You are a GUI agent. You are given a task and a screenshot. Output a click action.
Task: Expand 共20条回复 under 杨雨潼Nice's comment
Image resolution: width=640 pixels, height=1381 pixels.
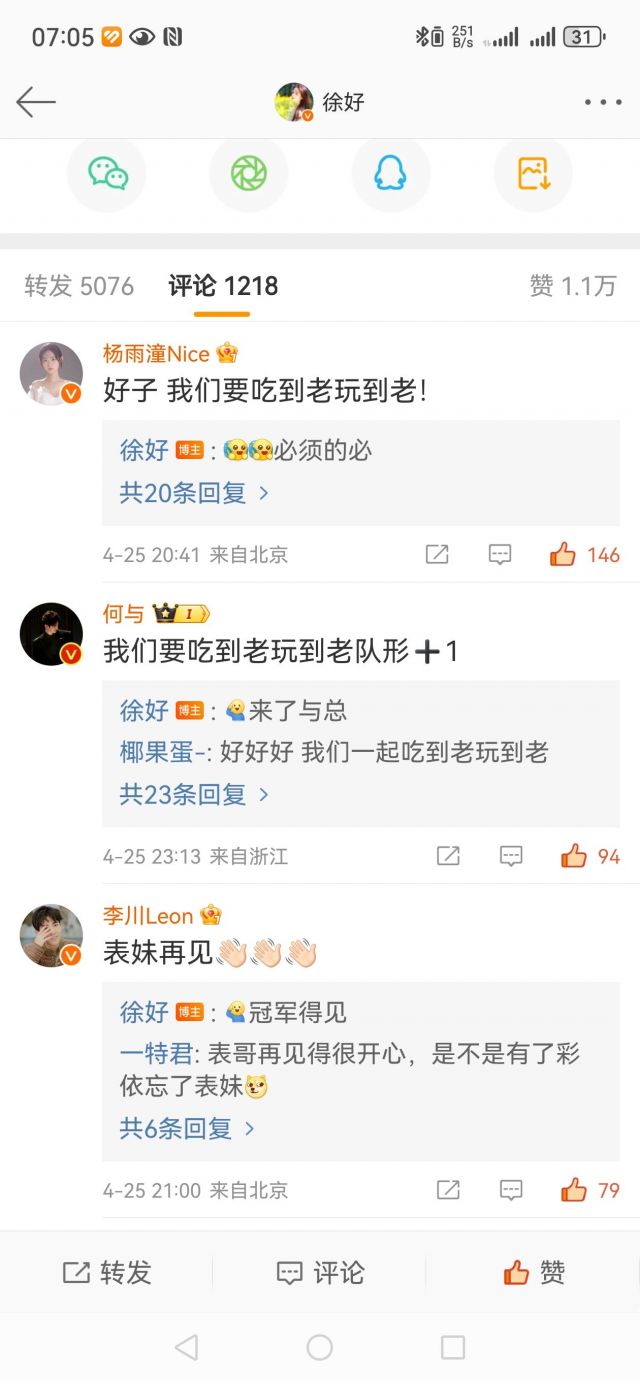tap(194, 493)
